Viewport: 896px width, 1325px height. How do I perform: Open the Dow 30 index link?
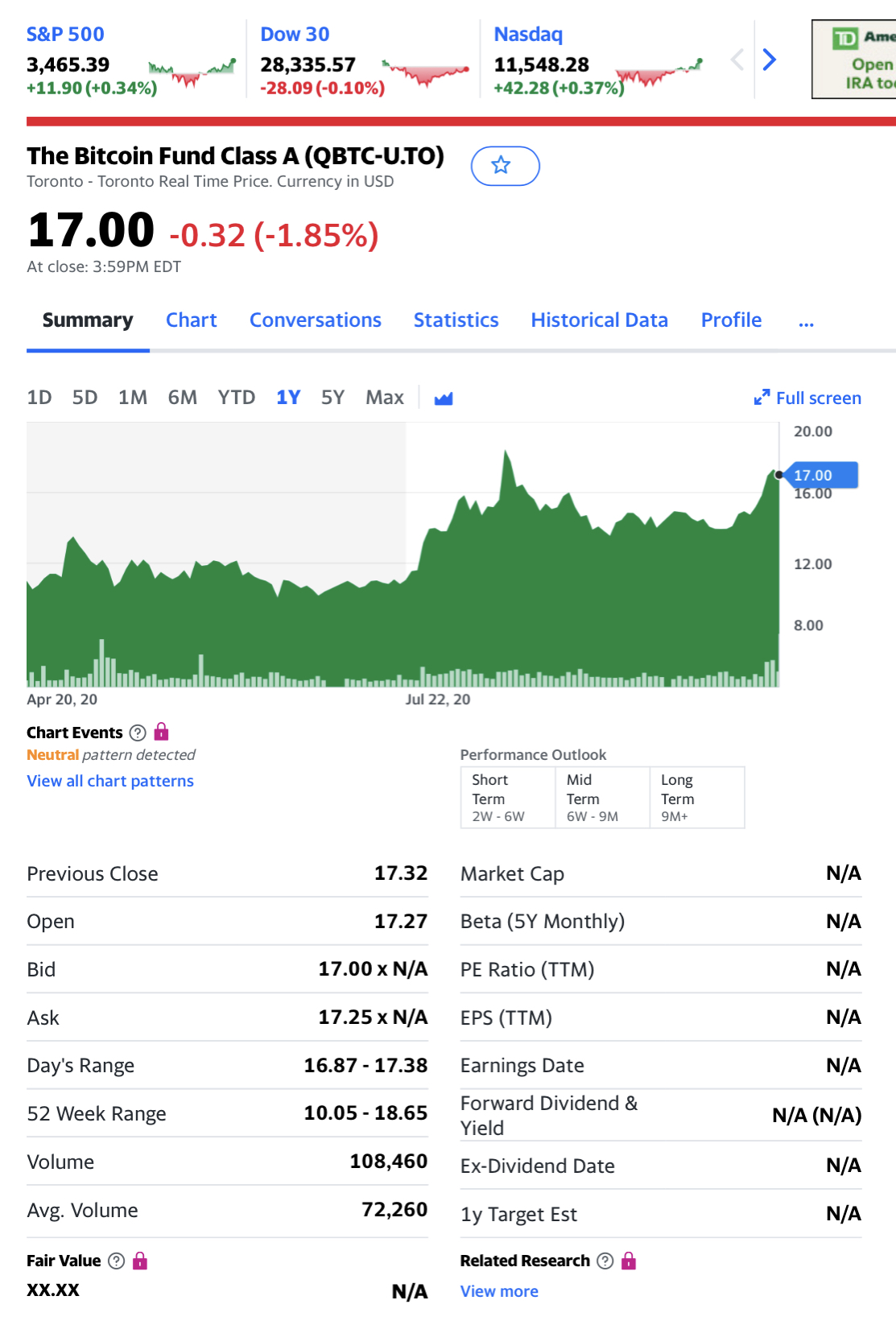295,35
